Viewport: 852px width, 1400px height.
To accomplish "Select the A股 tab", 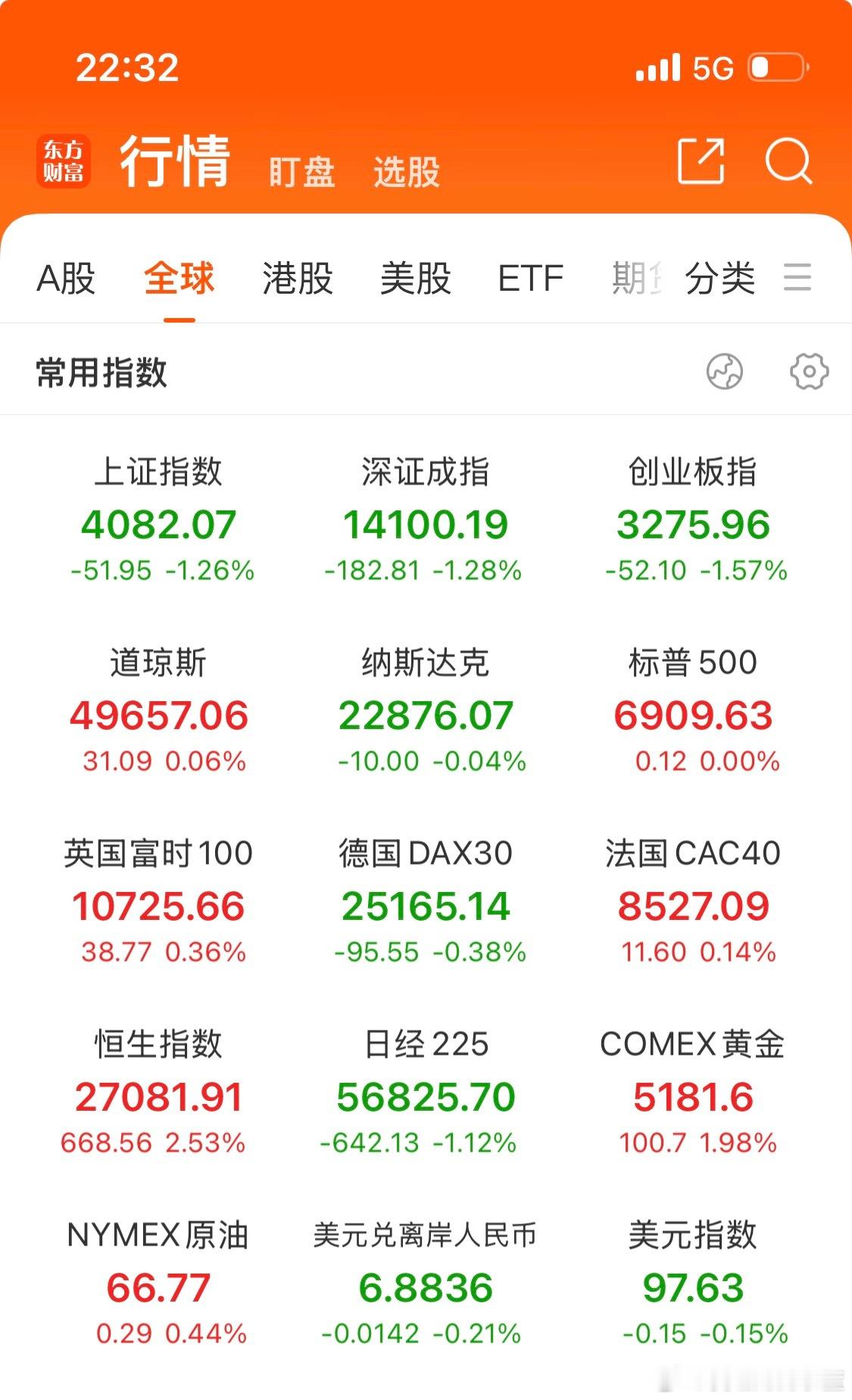I will [x=66, y=279].
